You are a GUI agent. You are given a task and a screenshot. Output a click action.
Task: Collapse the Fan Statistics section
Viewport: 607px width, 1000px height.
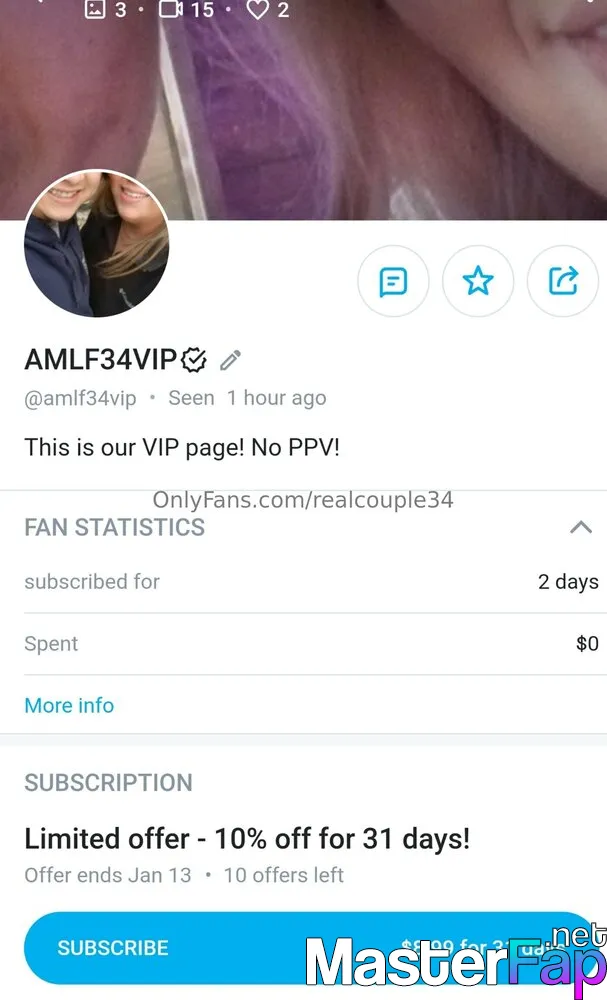tap(580, 527)
